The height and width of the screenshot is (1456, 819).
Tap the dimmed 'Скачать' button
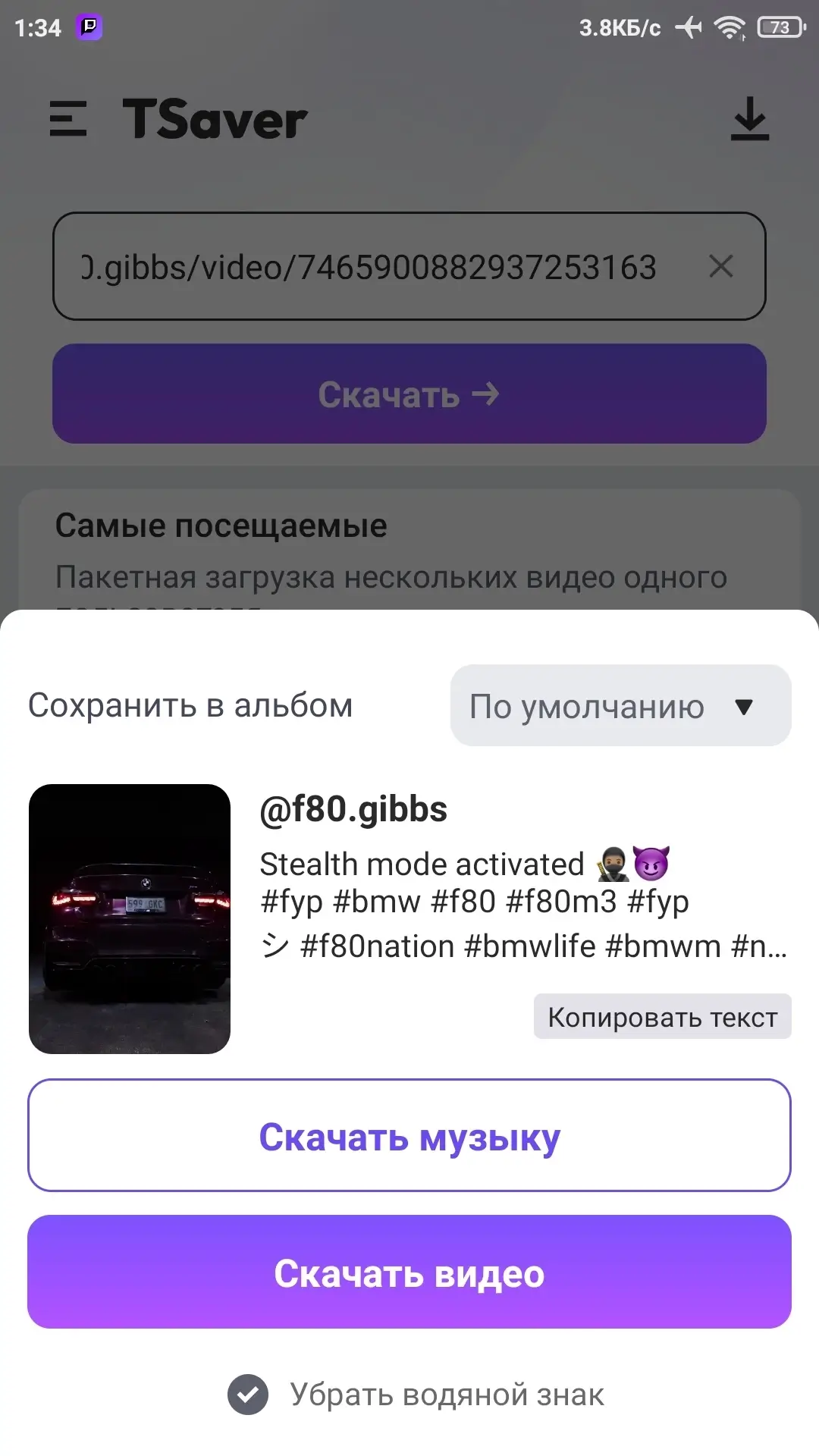[x=409, y=394]
